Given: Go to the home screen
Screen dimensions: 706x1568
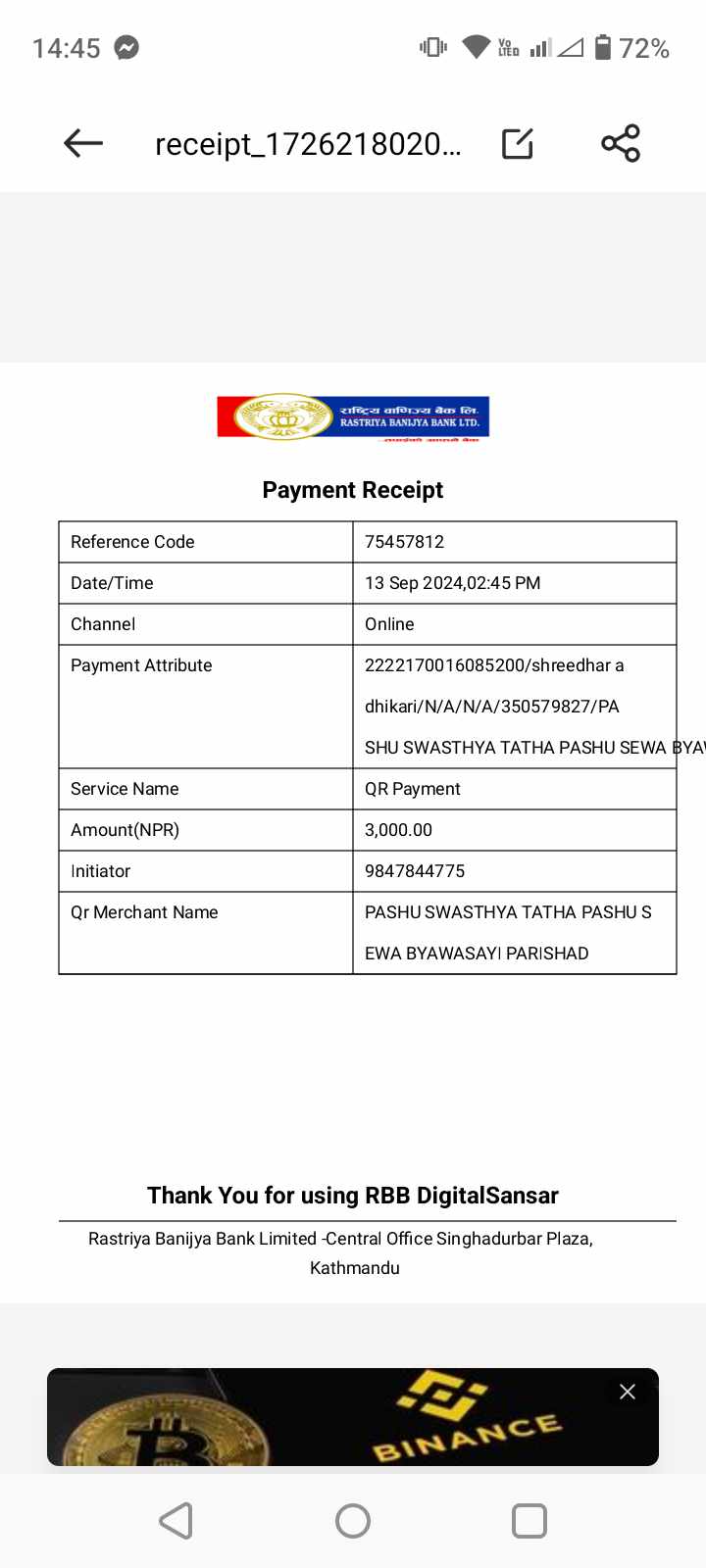Looking at the screenshot, I should point(353,1521).
